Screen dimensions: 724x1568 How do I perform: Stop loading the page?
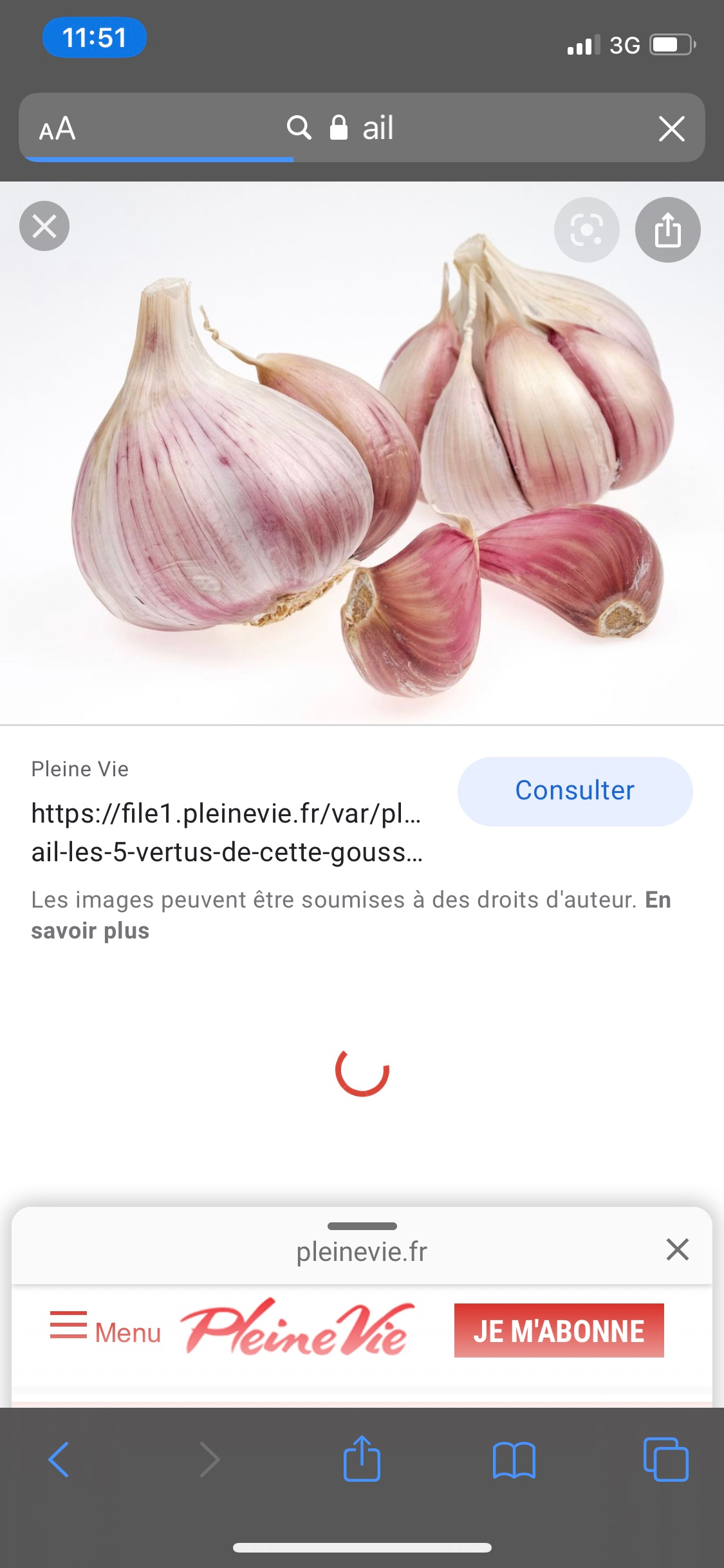point(671,129)
